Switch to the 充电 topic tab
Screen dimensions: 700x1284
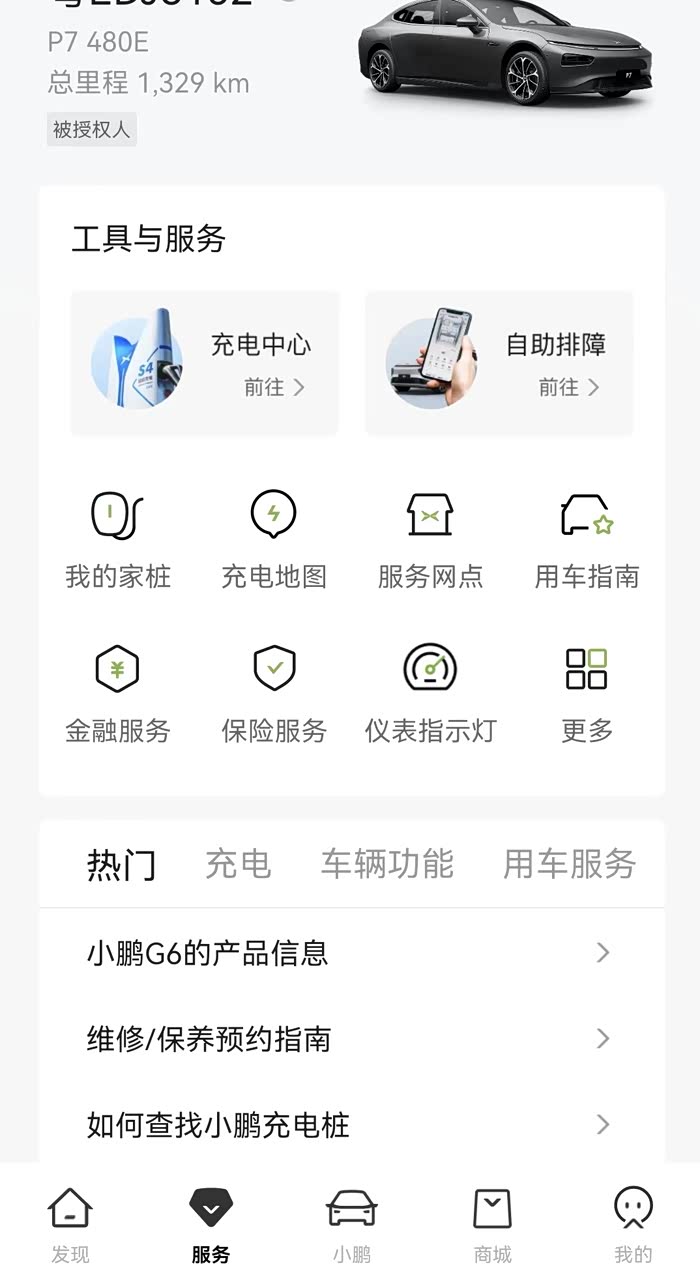[238, 864]
